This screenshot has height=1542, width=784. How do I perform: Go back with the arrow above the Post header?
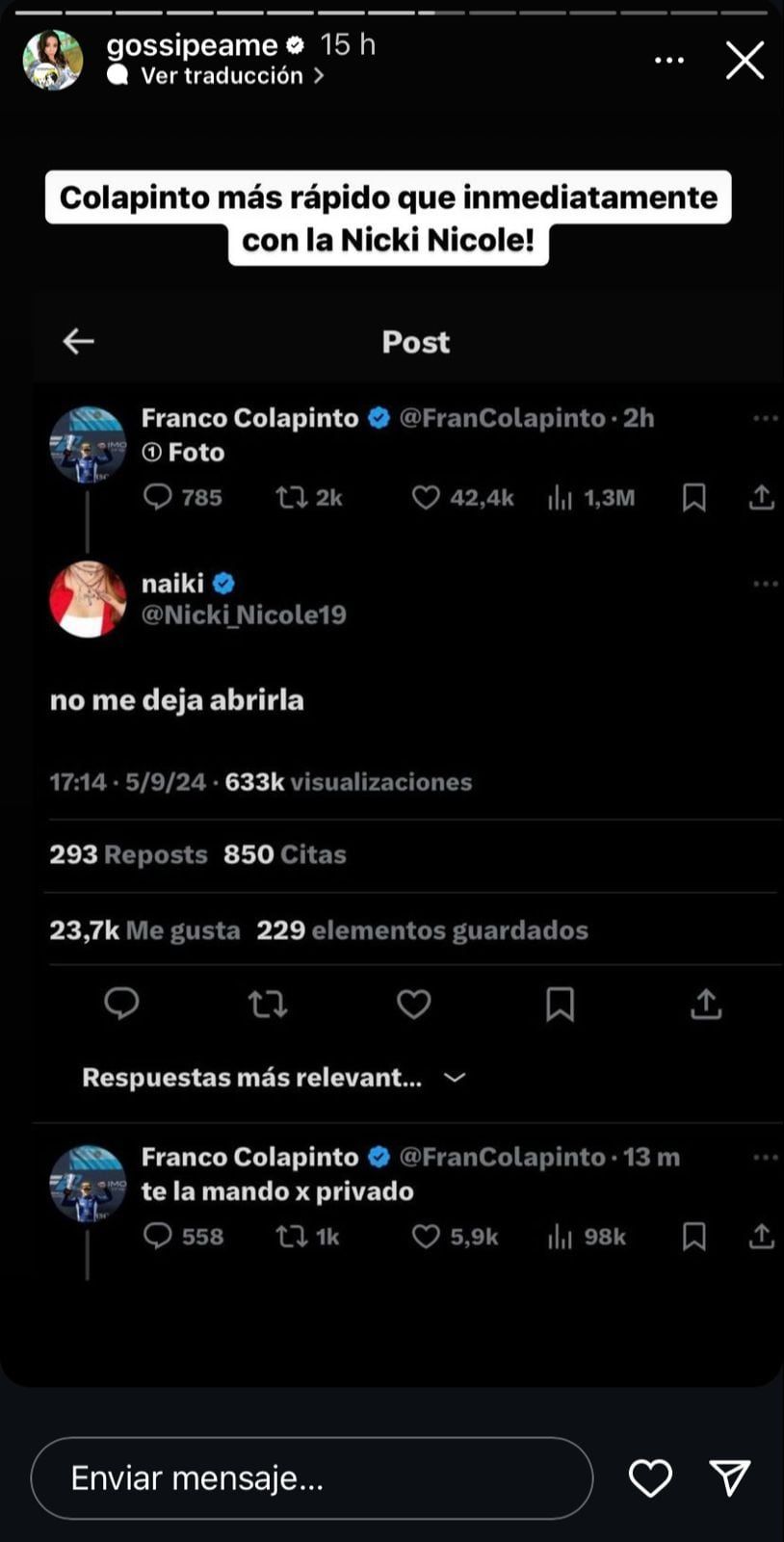[77, 341]
